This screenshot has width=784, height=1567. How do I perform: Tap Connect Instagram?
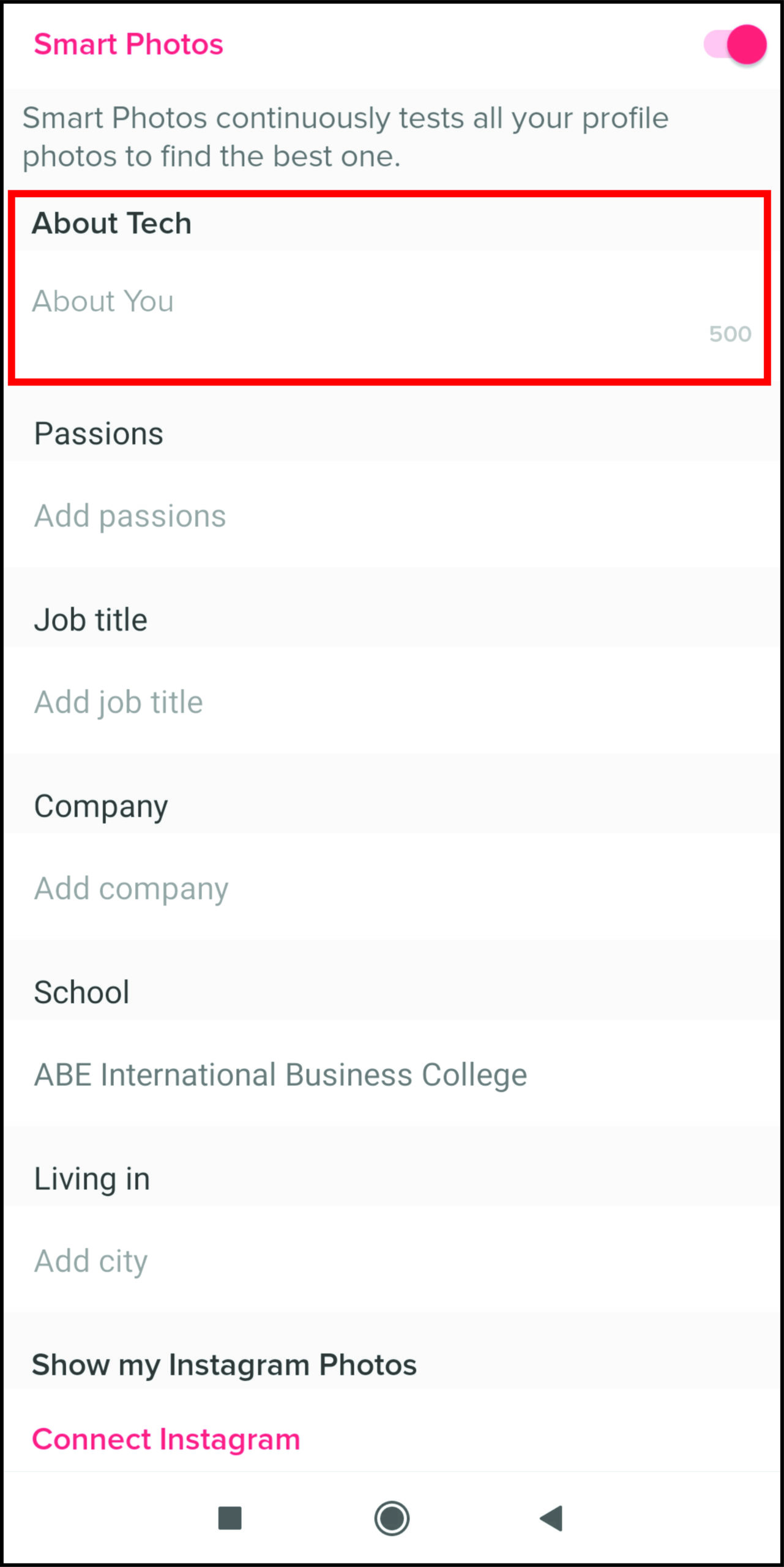pos(166,1439)
